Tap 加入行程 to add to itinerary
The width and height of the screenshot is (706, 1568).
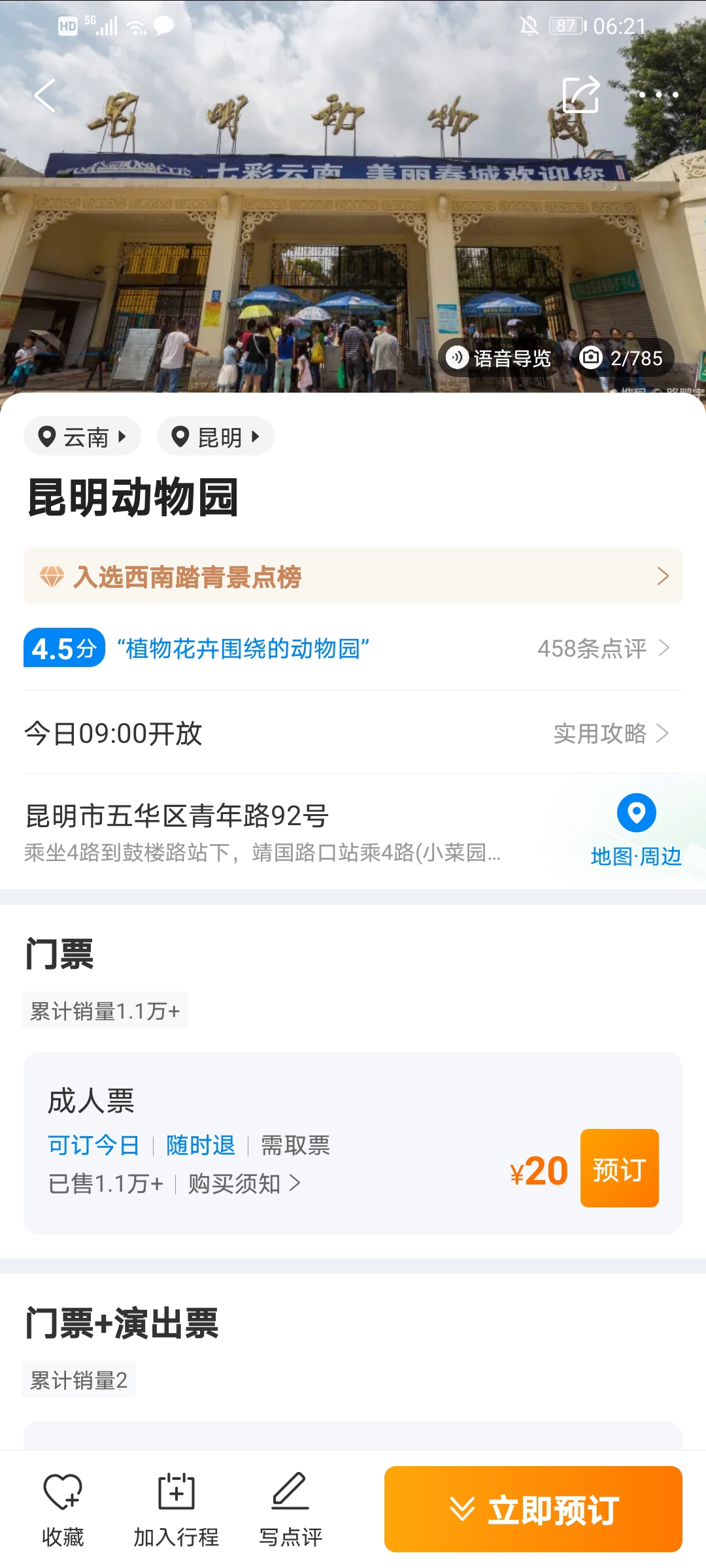click(176, 1509)
